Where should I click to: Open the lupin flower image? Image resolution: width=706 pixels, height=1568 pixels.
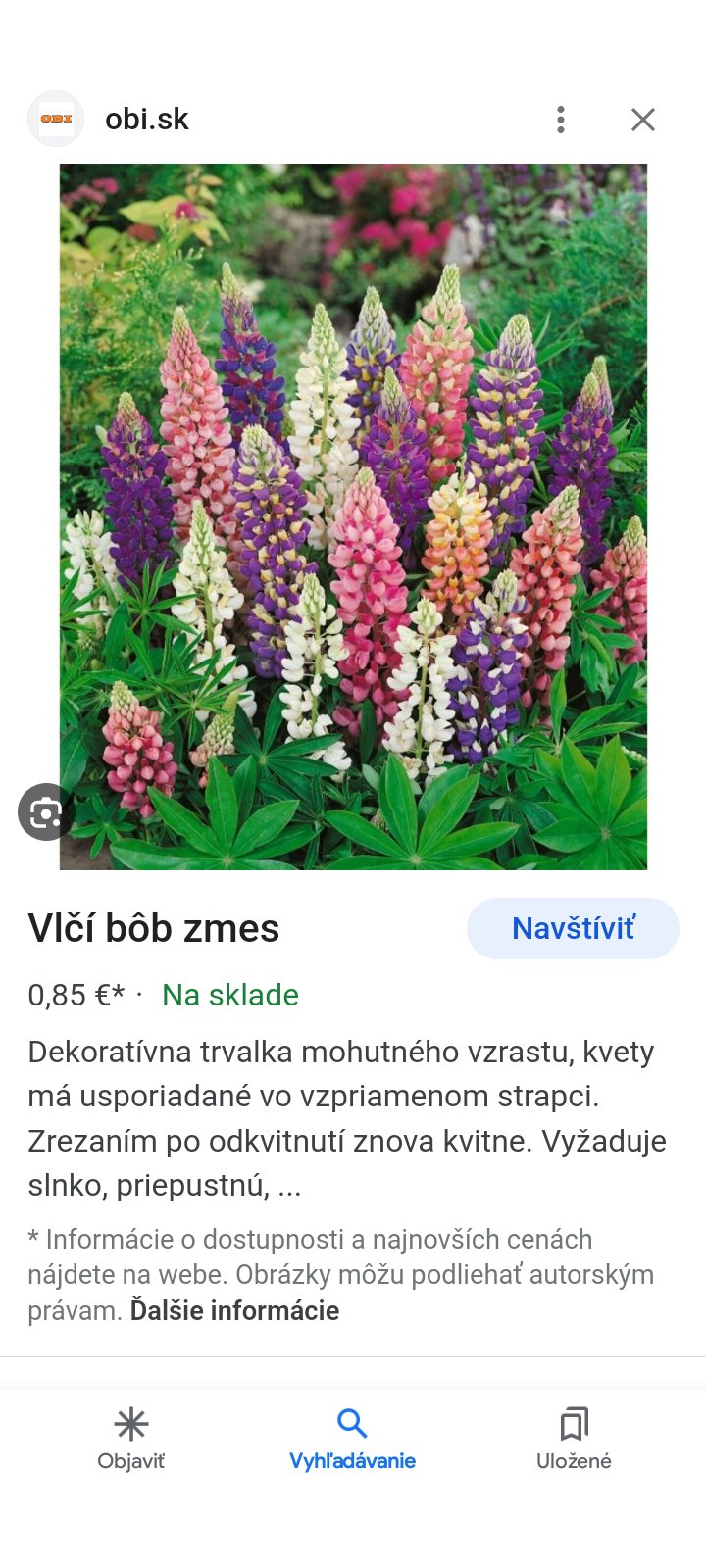353,516
